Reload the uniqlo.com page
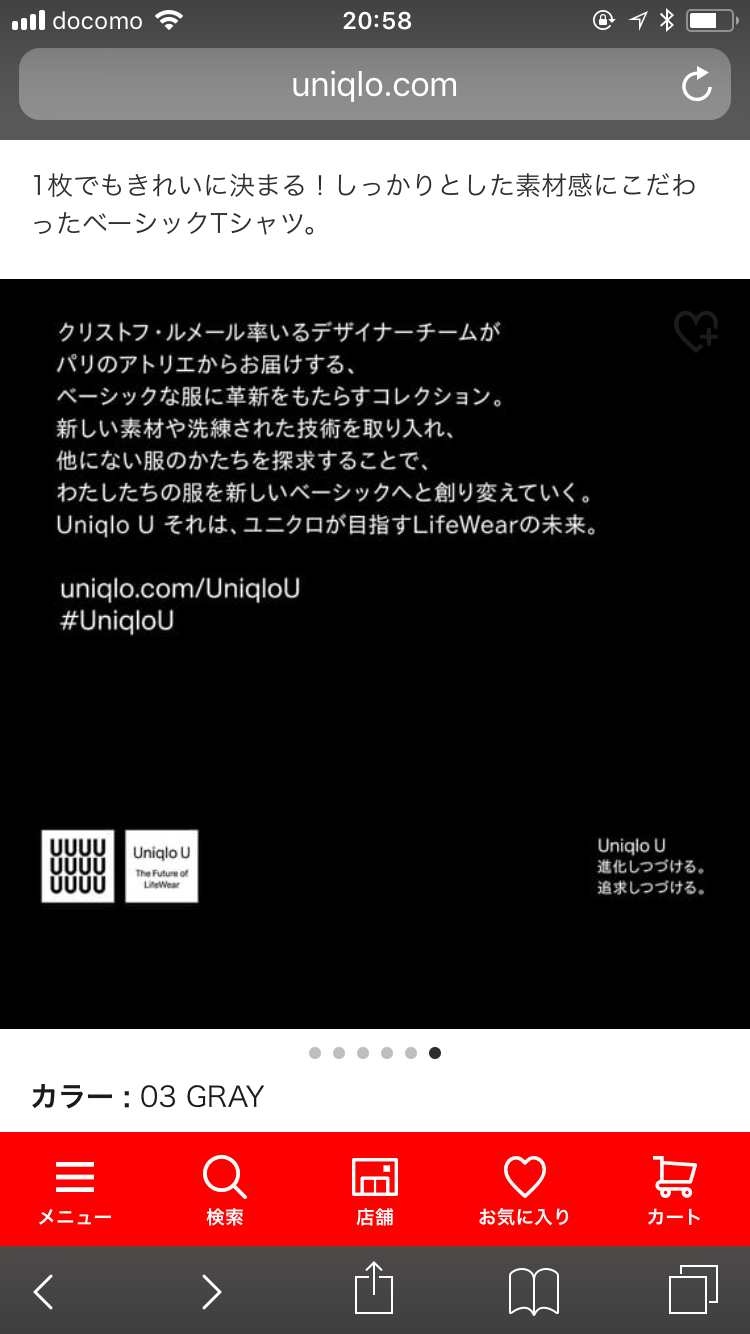 (x=696, y=85)
